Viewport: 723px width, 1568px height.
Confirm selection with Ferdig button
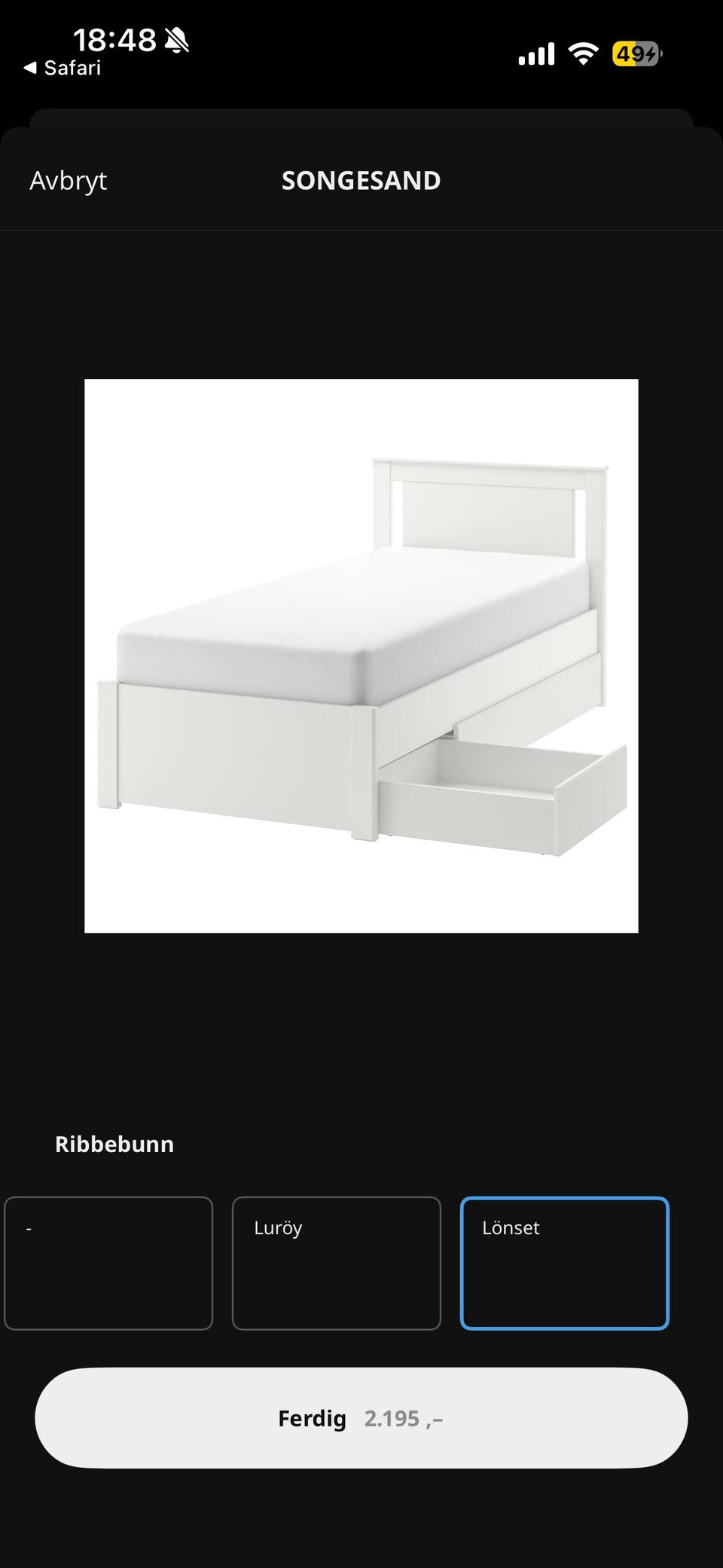[x=361, y=1418]
